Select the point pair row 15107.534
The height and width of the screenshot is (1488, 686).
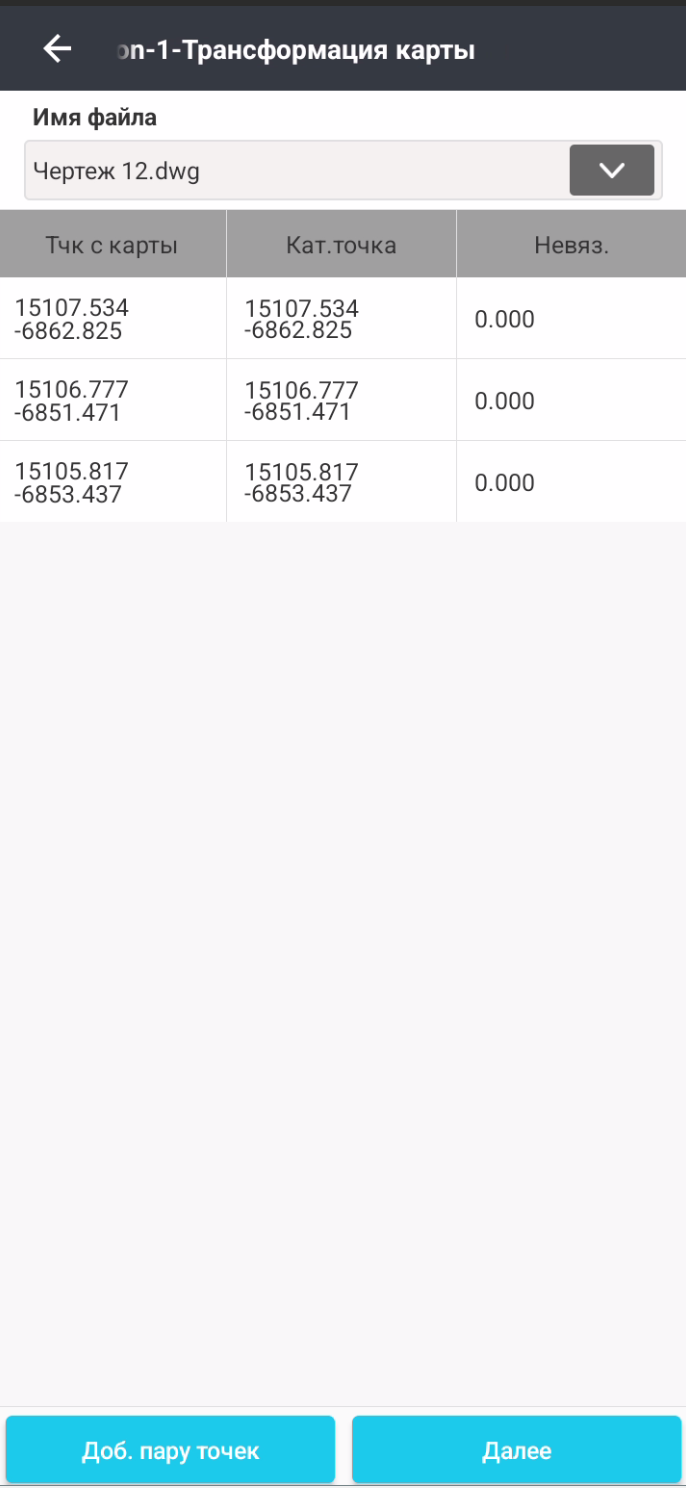[343, 319]
